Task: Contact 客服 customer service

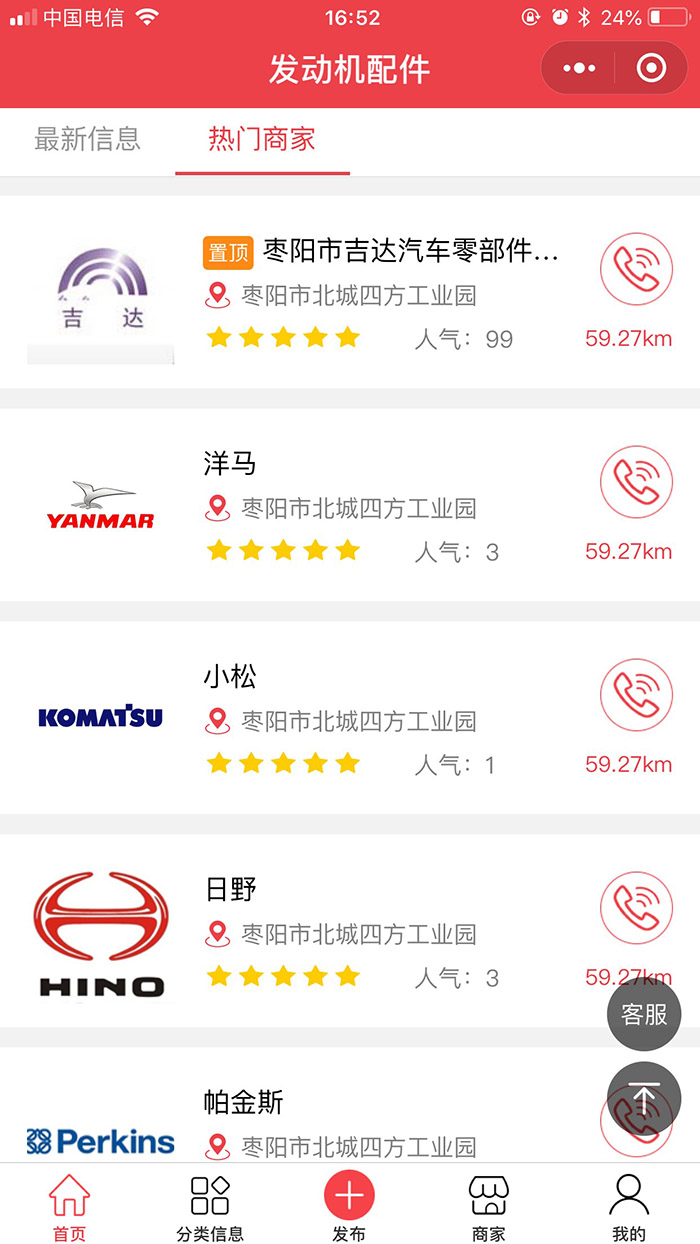Action: [x=644, y=1014]
